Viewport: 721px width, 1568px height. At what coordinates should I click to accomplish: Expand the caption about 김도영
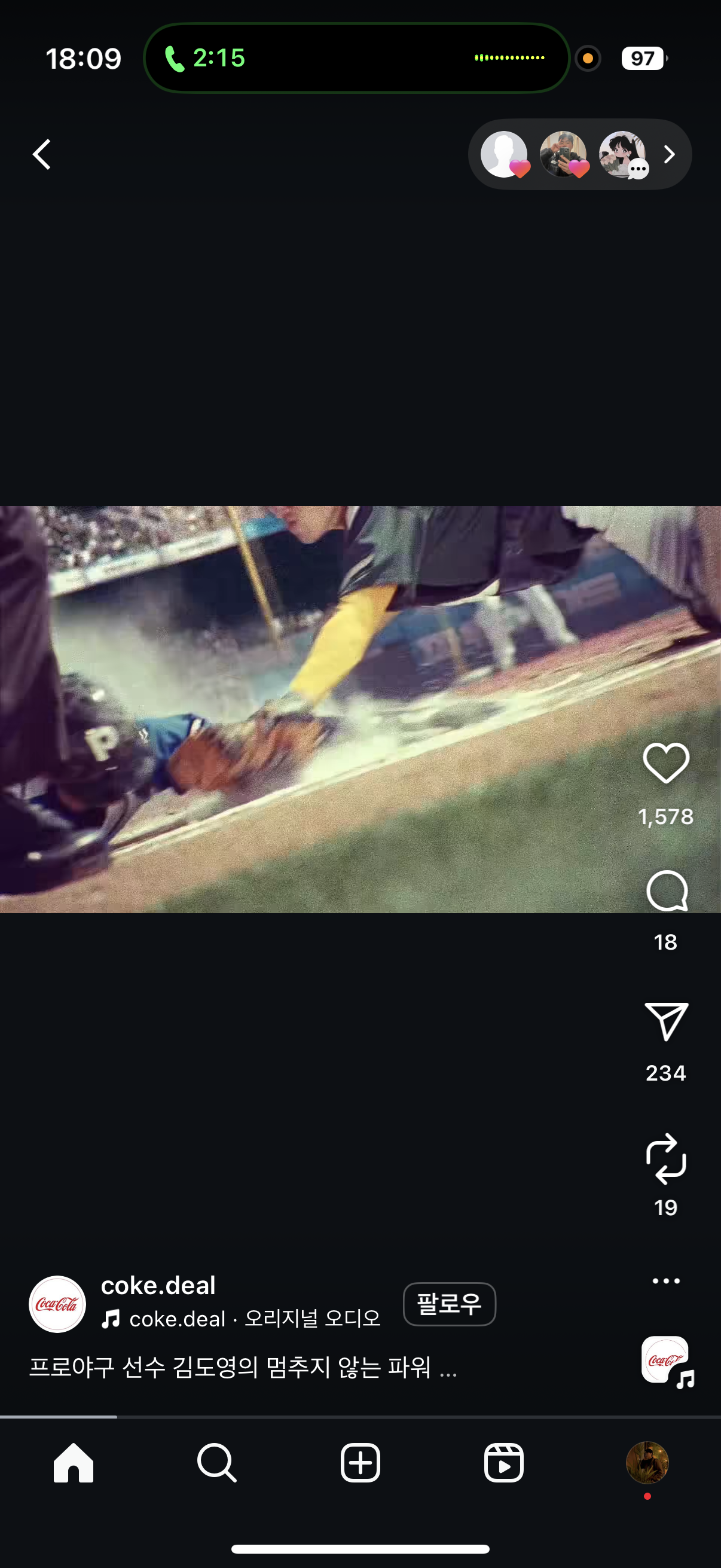tap(242, 1367)
